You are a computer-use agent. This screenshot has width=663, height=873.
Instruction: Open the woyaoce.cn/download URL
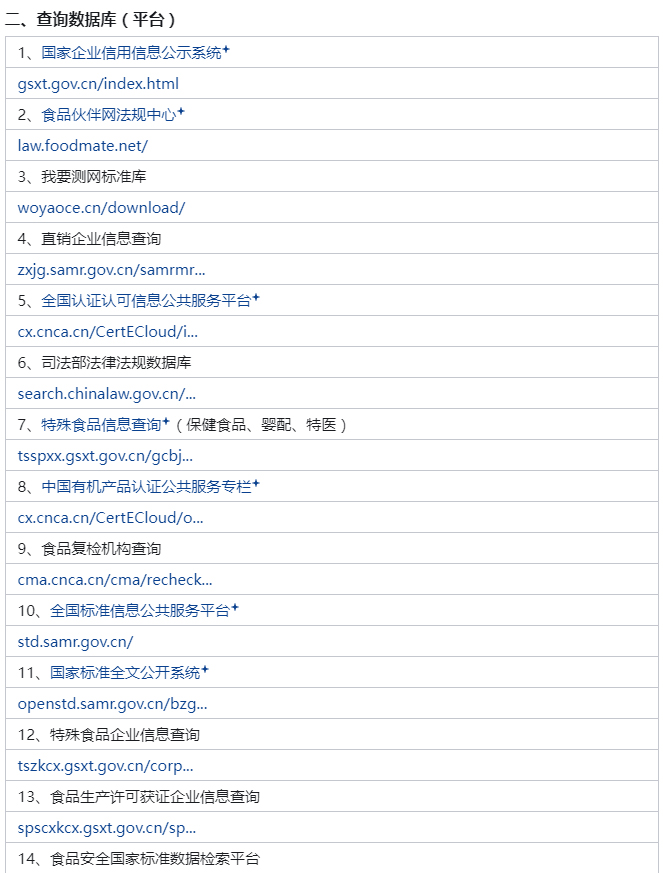pyautogui.click(x=101, y=208)
